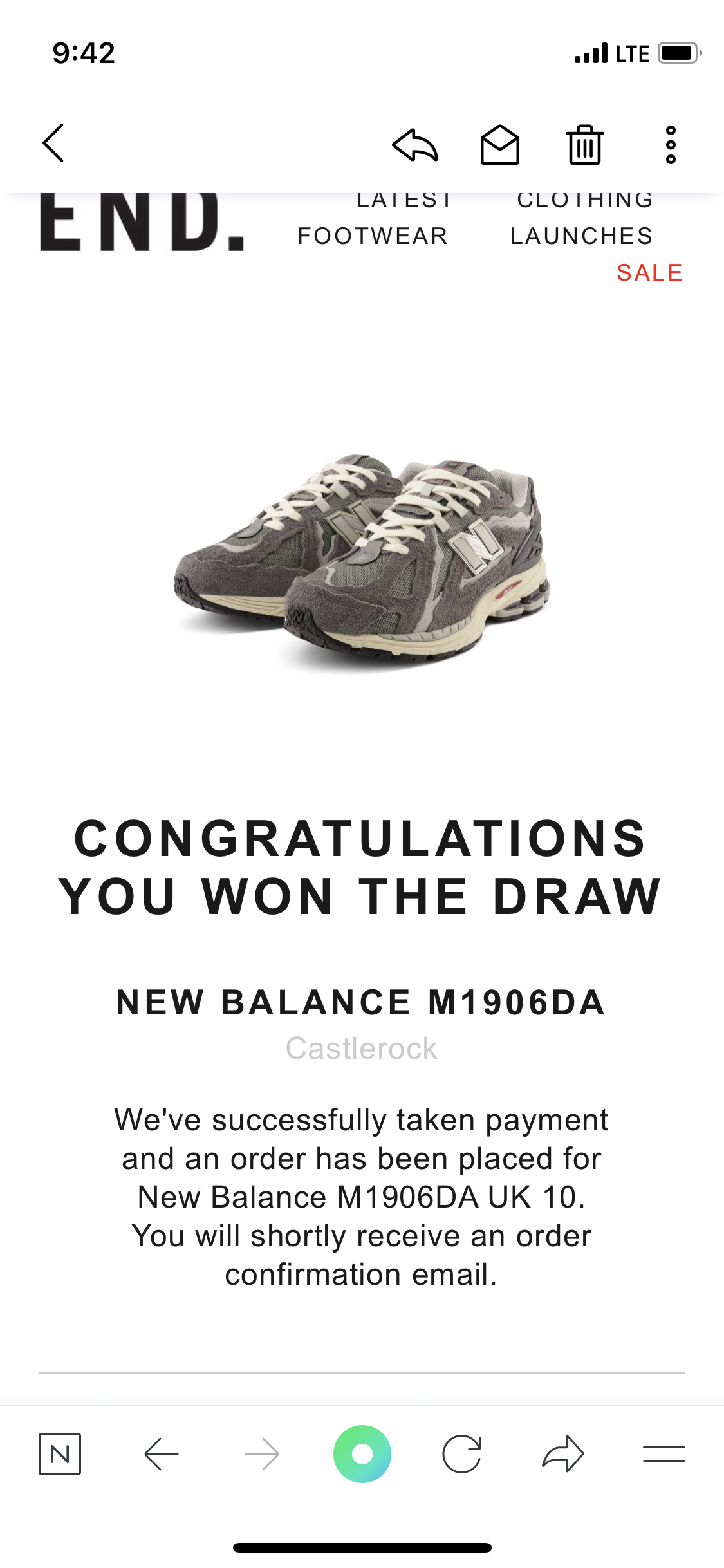The image size is (724, 1568).
Task: Go back to the inbox
Action: tap(53, 143)
